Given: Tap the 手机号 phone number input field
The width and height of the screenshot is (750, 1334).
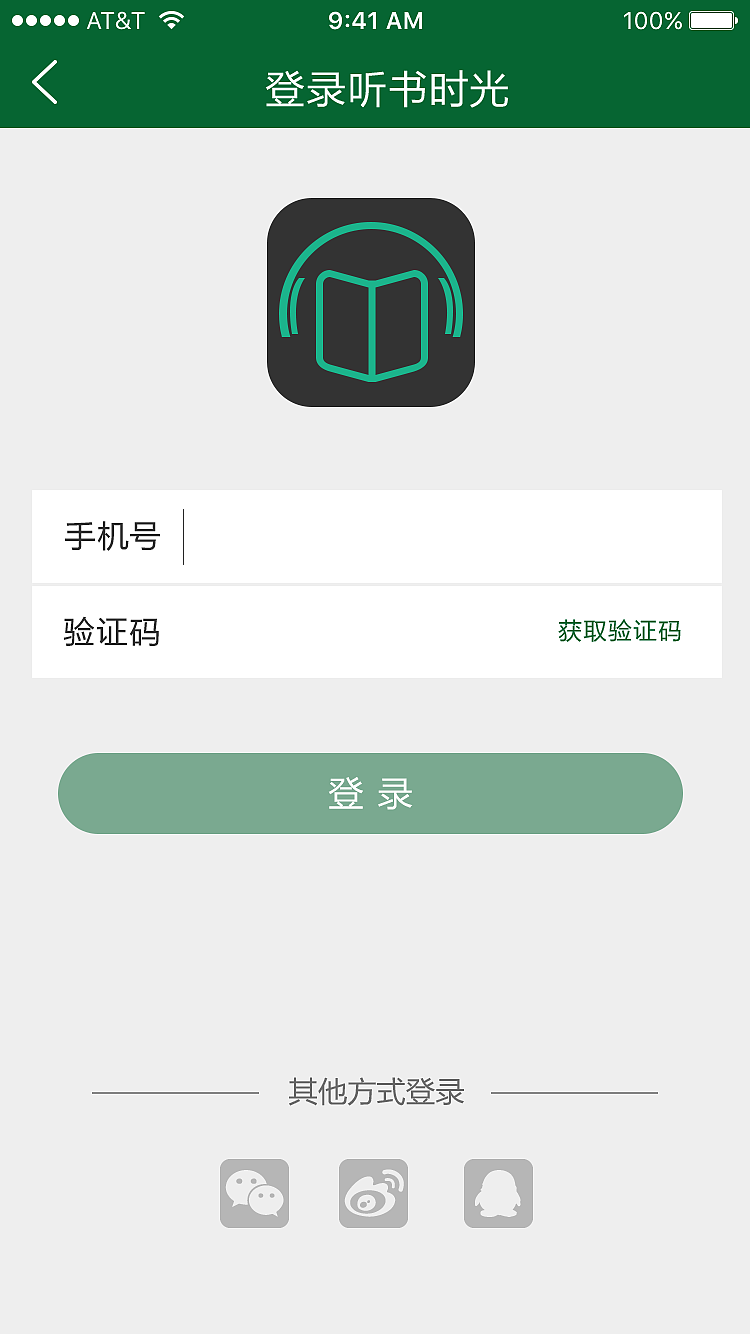Looking at the screenshot, I should 400,537.
